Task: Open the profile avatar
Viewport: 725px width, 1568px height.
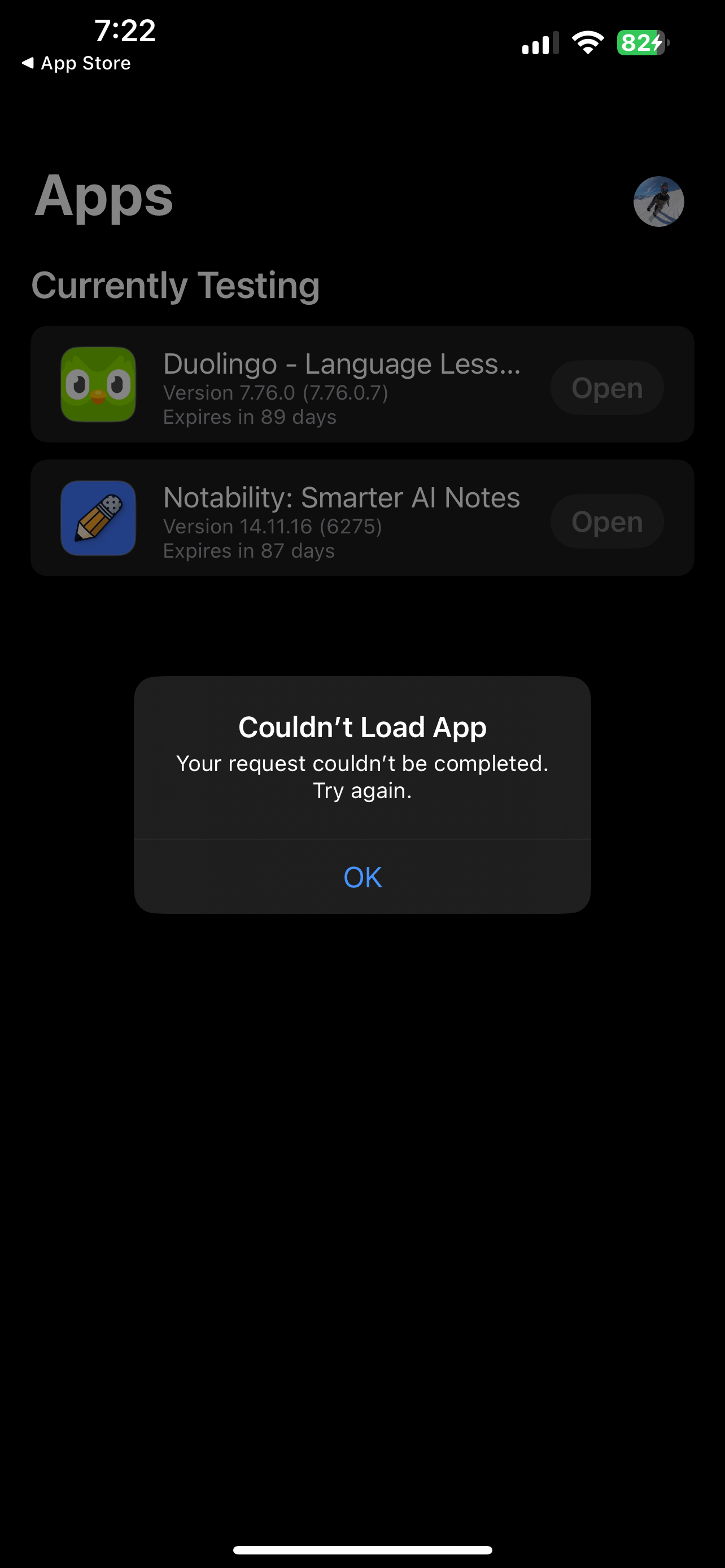Action: tap(658, 202)
